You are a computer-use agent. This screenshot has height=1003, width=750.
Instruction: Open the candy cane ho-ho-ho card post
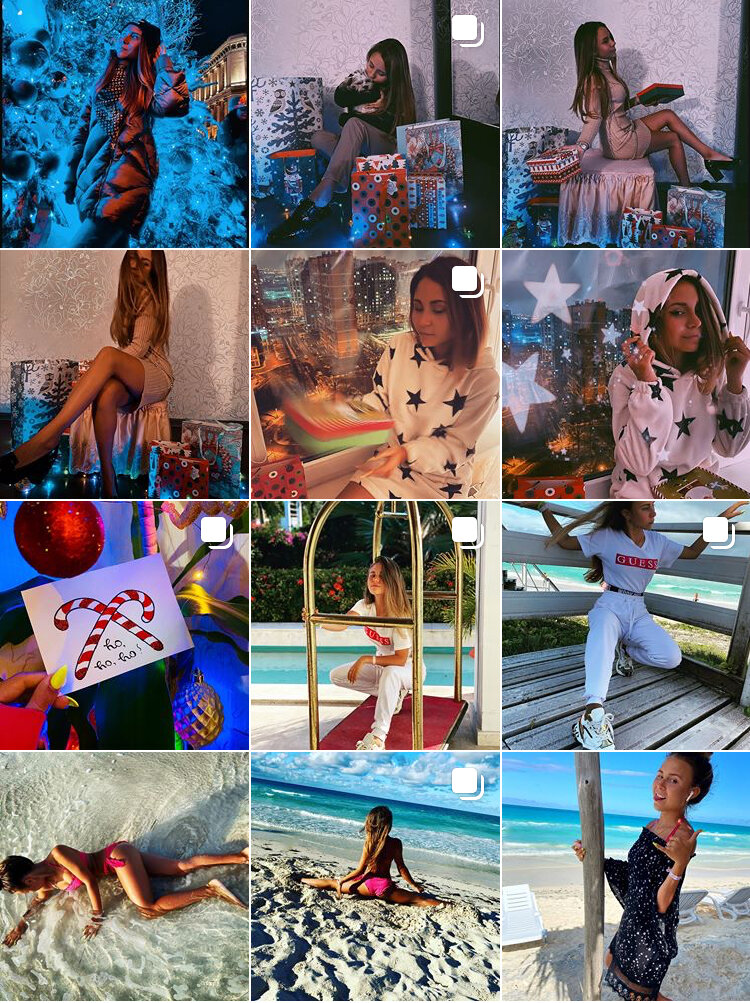point(124,625)
